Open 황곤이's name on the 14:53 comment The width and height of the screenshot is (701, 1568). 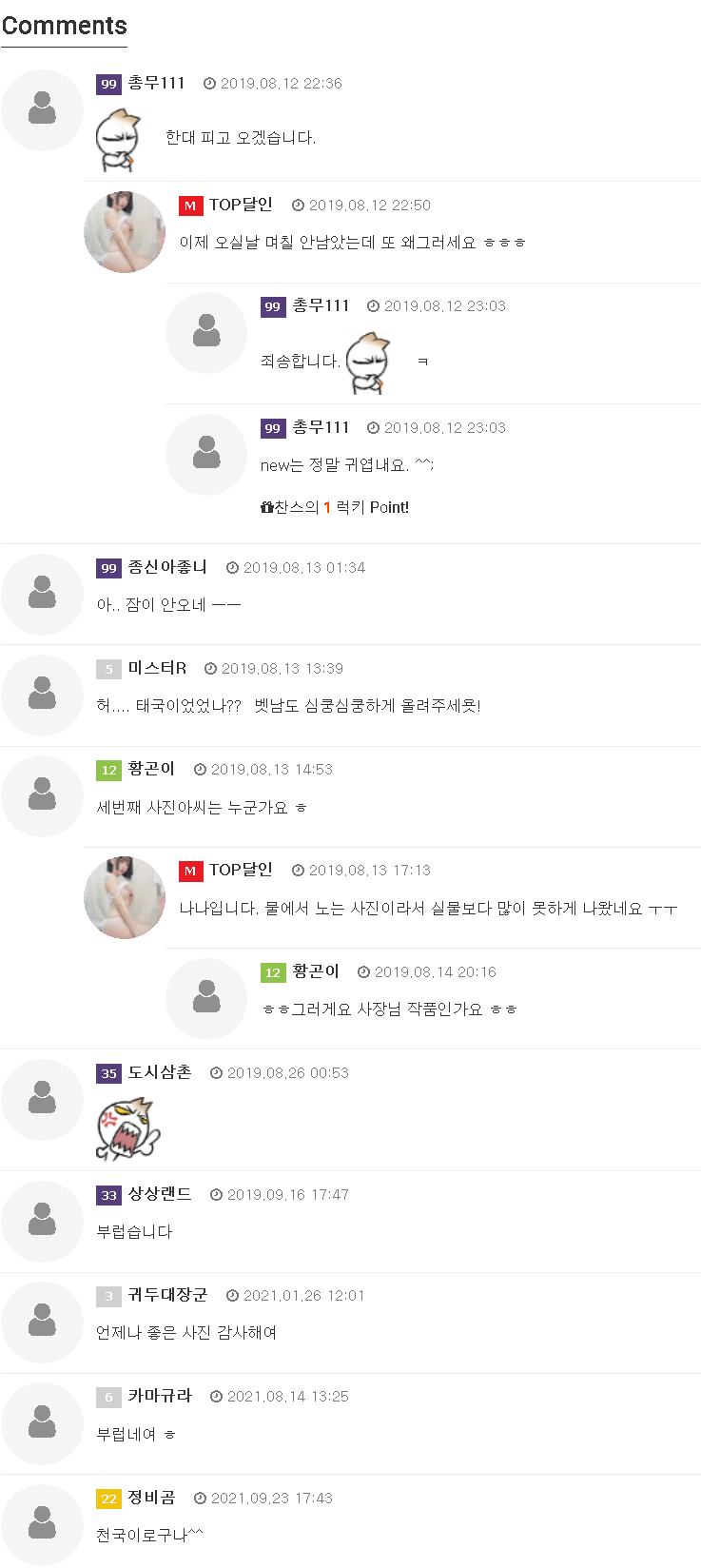coord(151,769)
